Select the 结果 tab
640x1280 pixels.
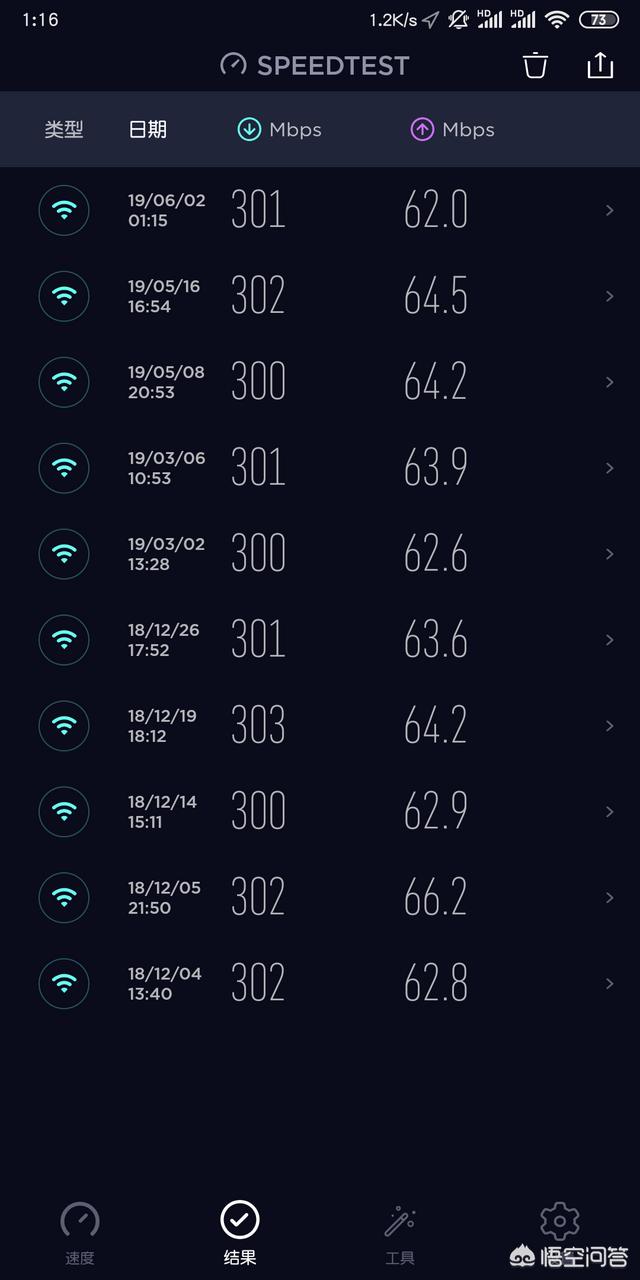coord(240,1233)
